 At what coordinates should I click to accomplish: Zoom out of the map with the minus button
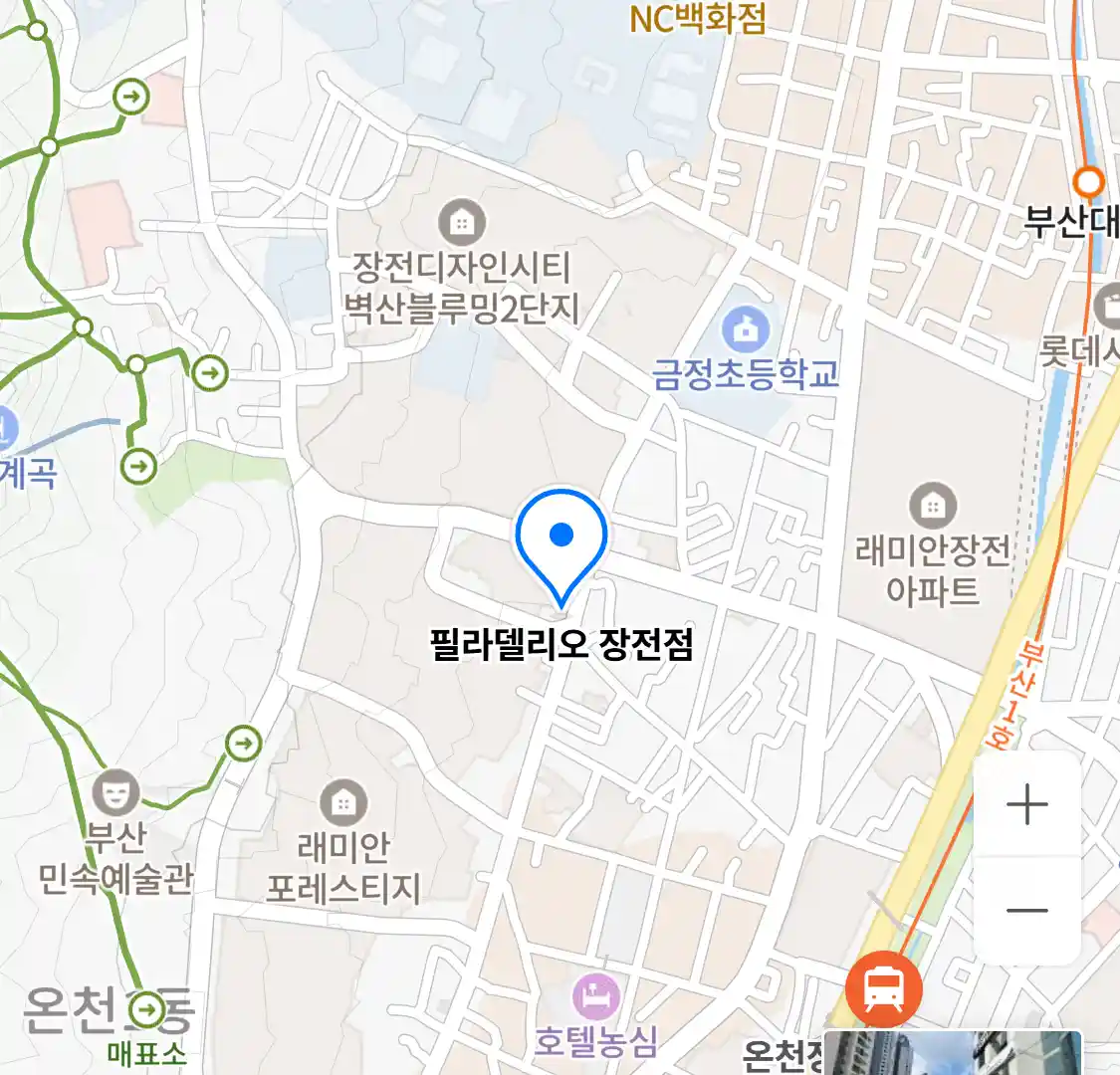(1026, 910)
